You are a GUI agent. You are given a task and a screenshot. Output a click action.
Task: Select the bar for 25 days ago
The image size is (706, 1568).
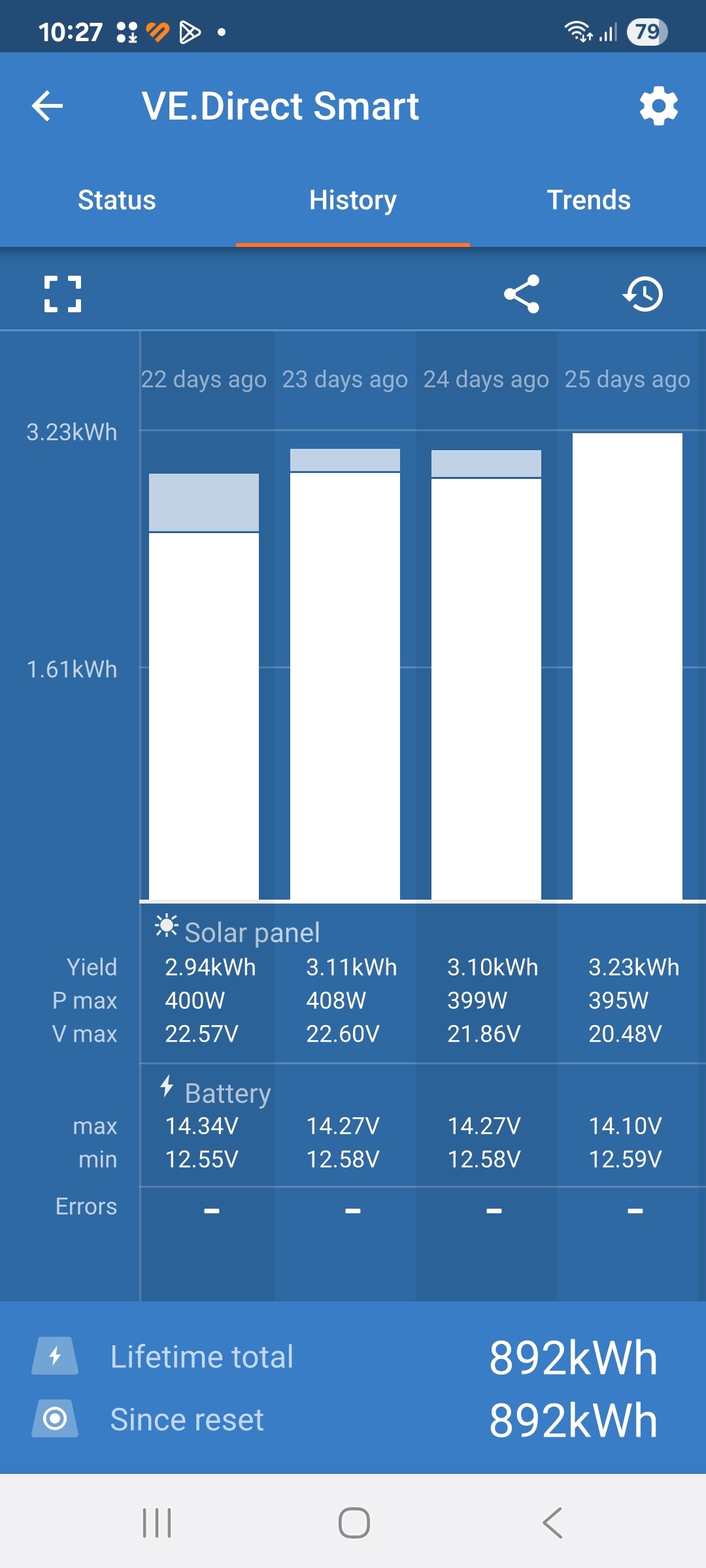628,666
